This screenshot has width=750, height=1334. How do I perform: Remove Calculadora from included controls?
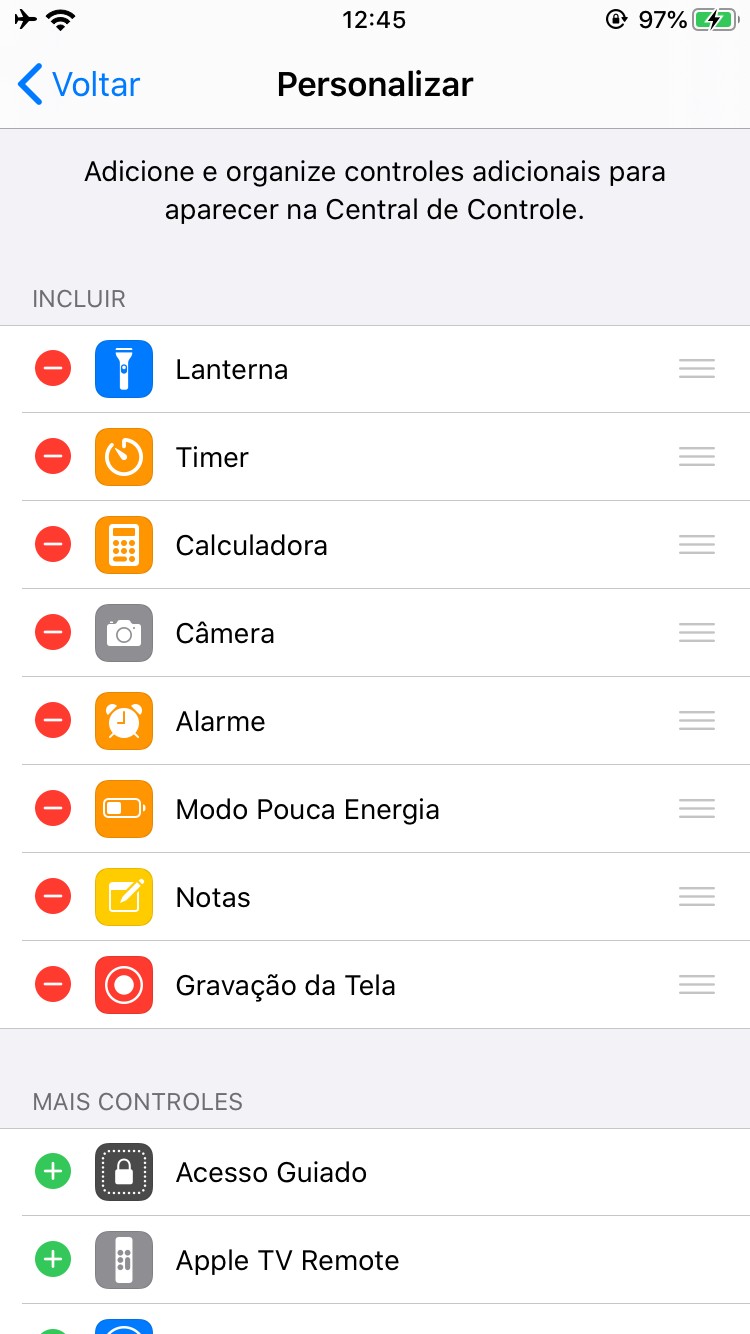53,545
